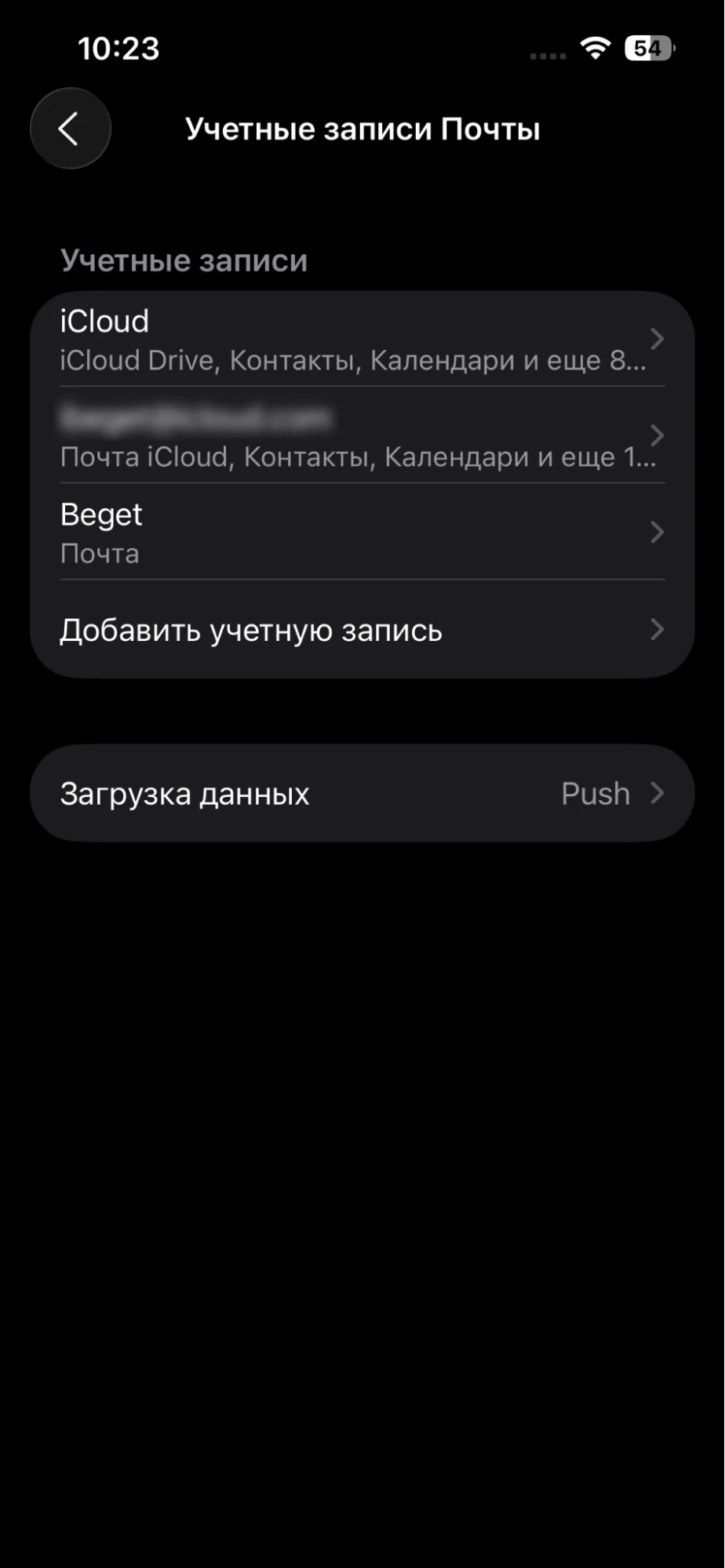Tap the Учетные записи section header
This screenshot has height=1568, width=725.
click(x=184, y=260)
